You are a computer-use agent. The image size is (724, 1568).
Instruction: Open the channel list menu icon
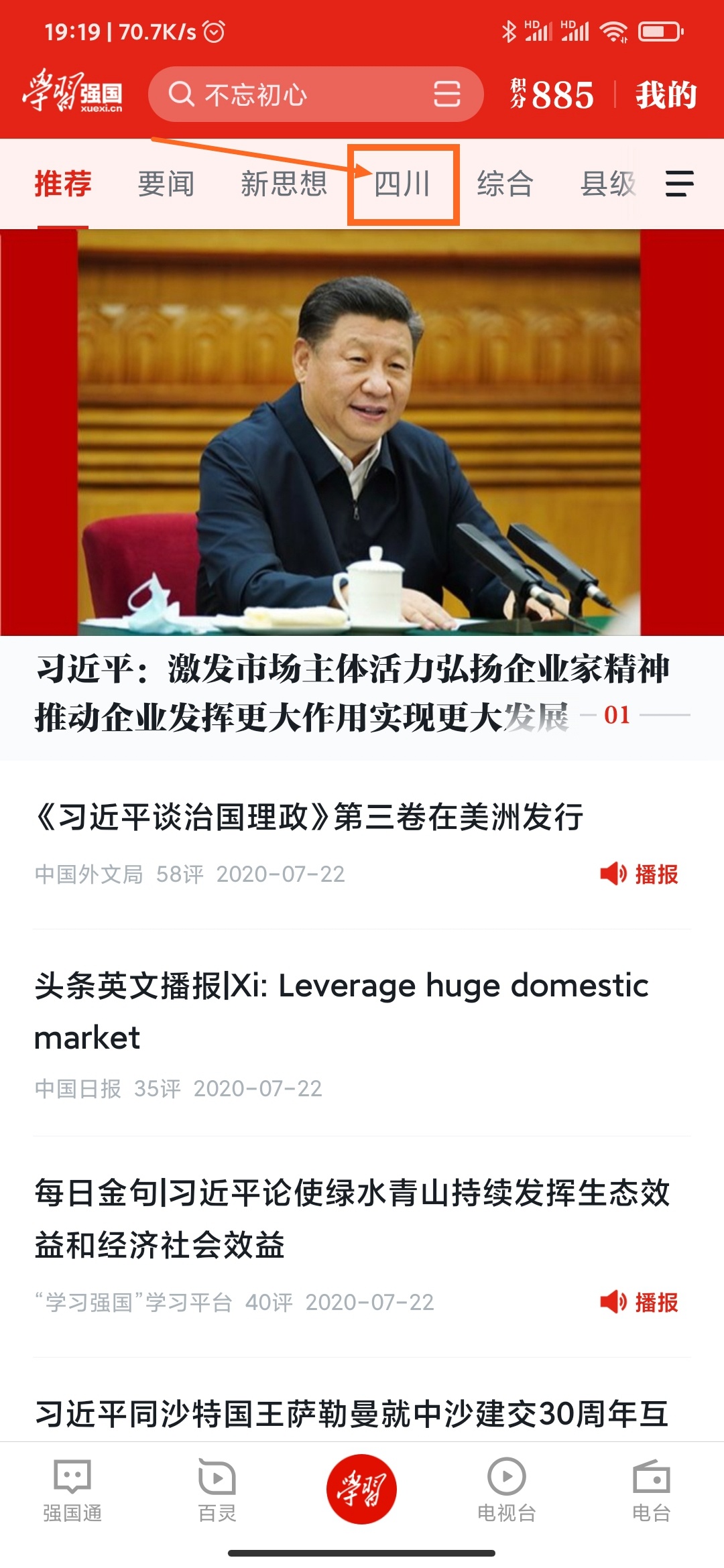tap(679, 184)
